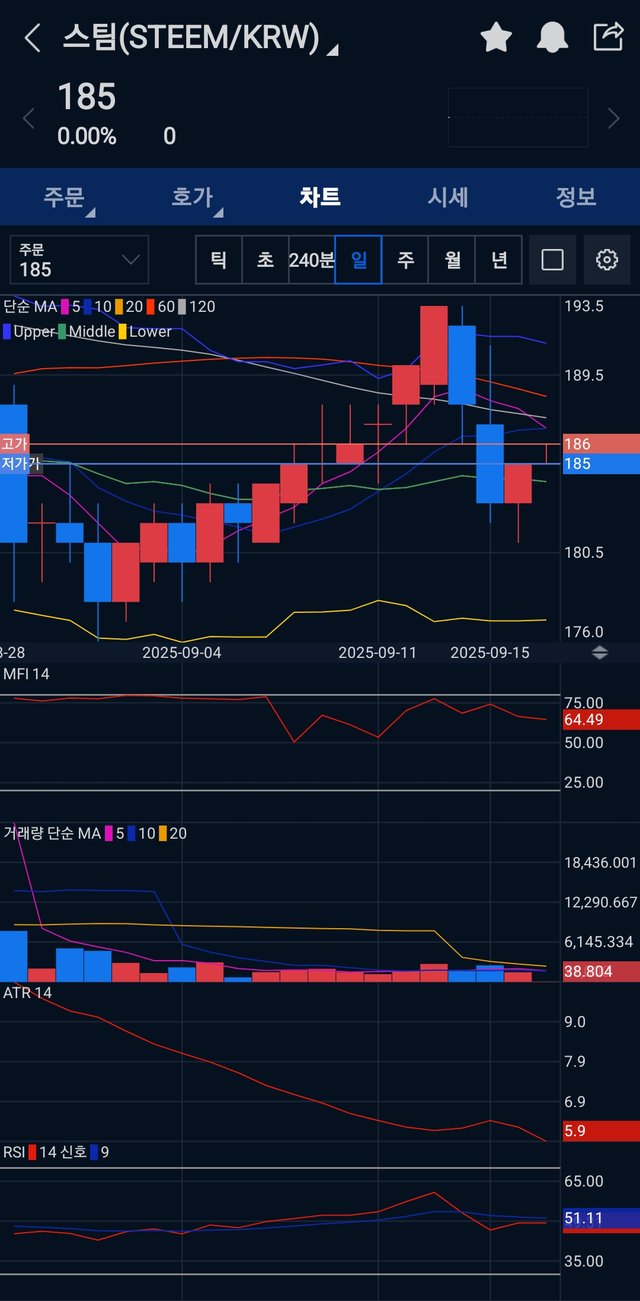Switch to the 호가 tab
640x1301 pixels.
click(192, 197)
